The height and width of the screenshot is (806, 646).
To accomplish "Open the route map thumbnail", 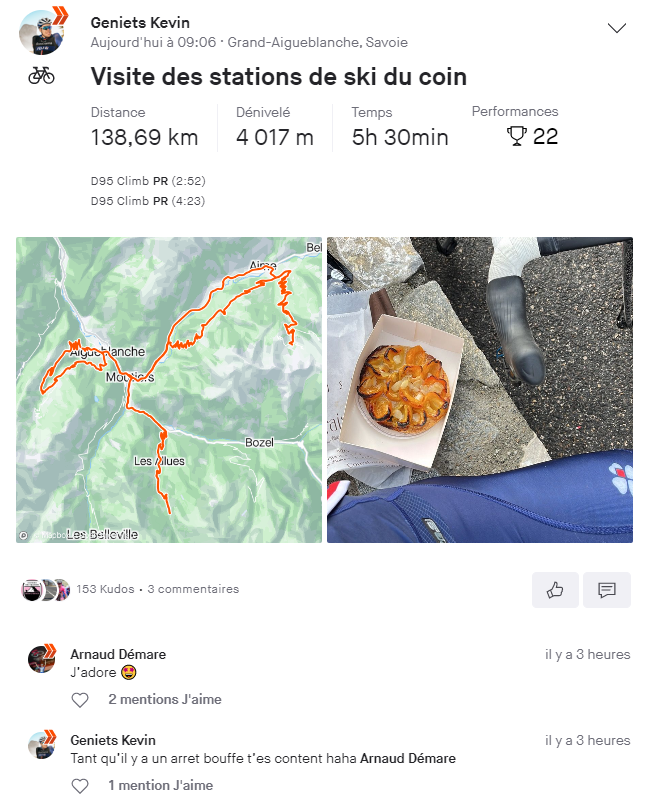I will click(x=169, y=390).
